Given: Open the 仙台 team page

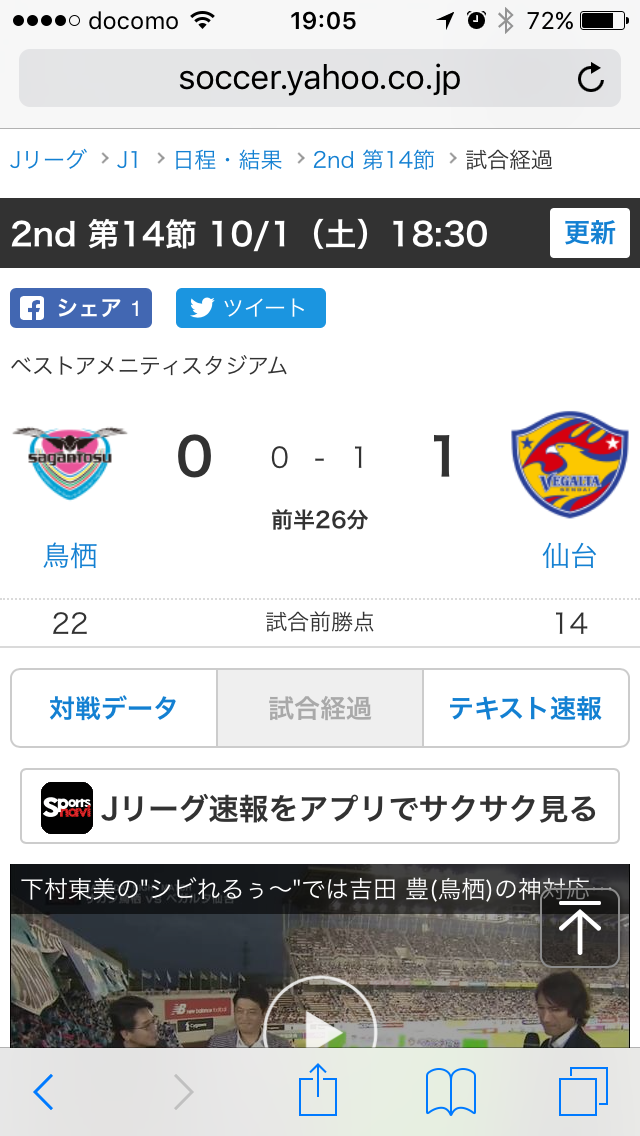Looking at the screenshot, I should click(569, 555).
